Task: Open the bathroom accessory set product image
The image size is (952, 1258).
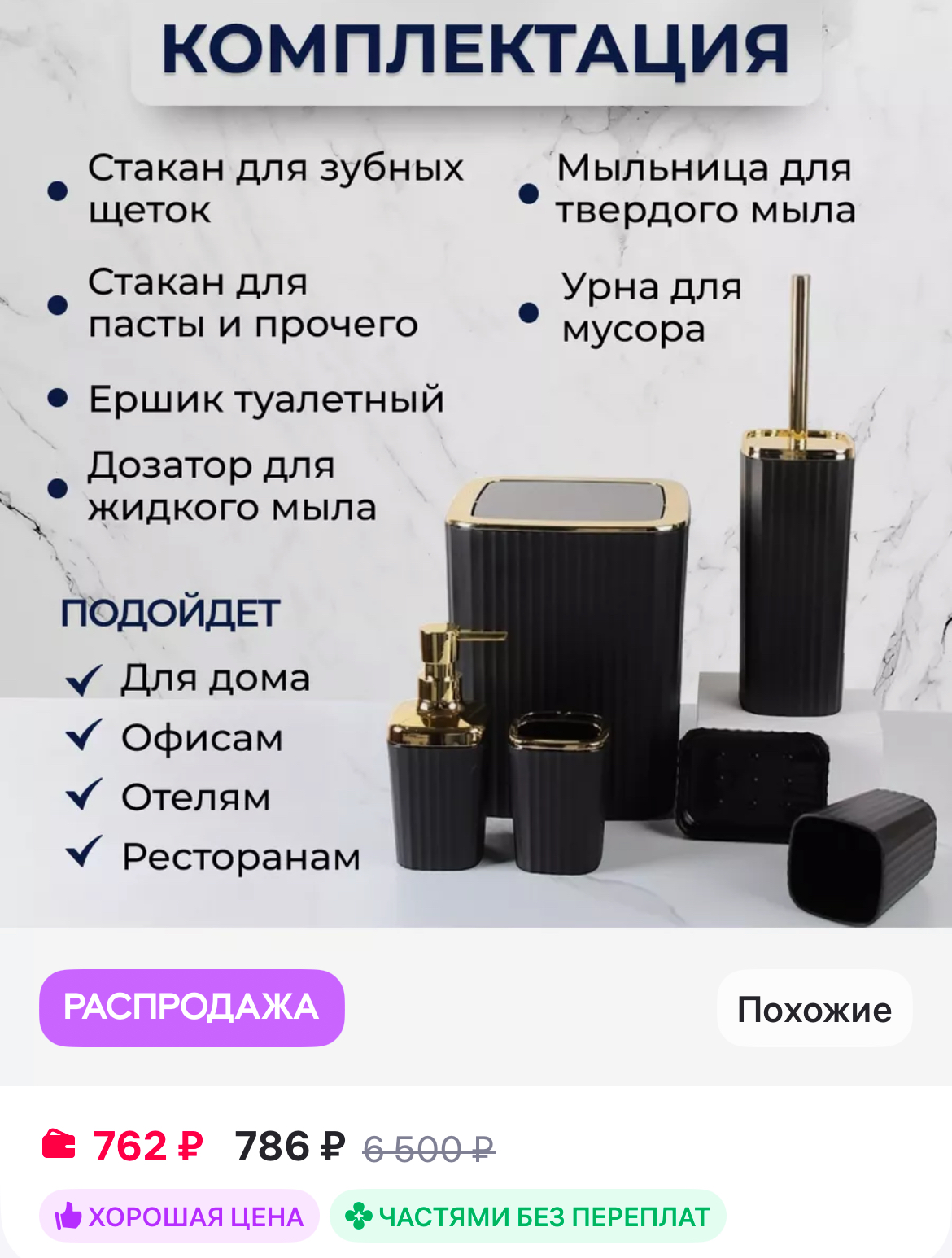Action: [476, 464]
